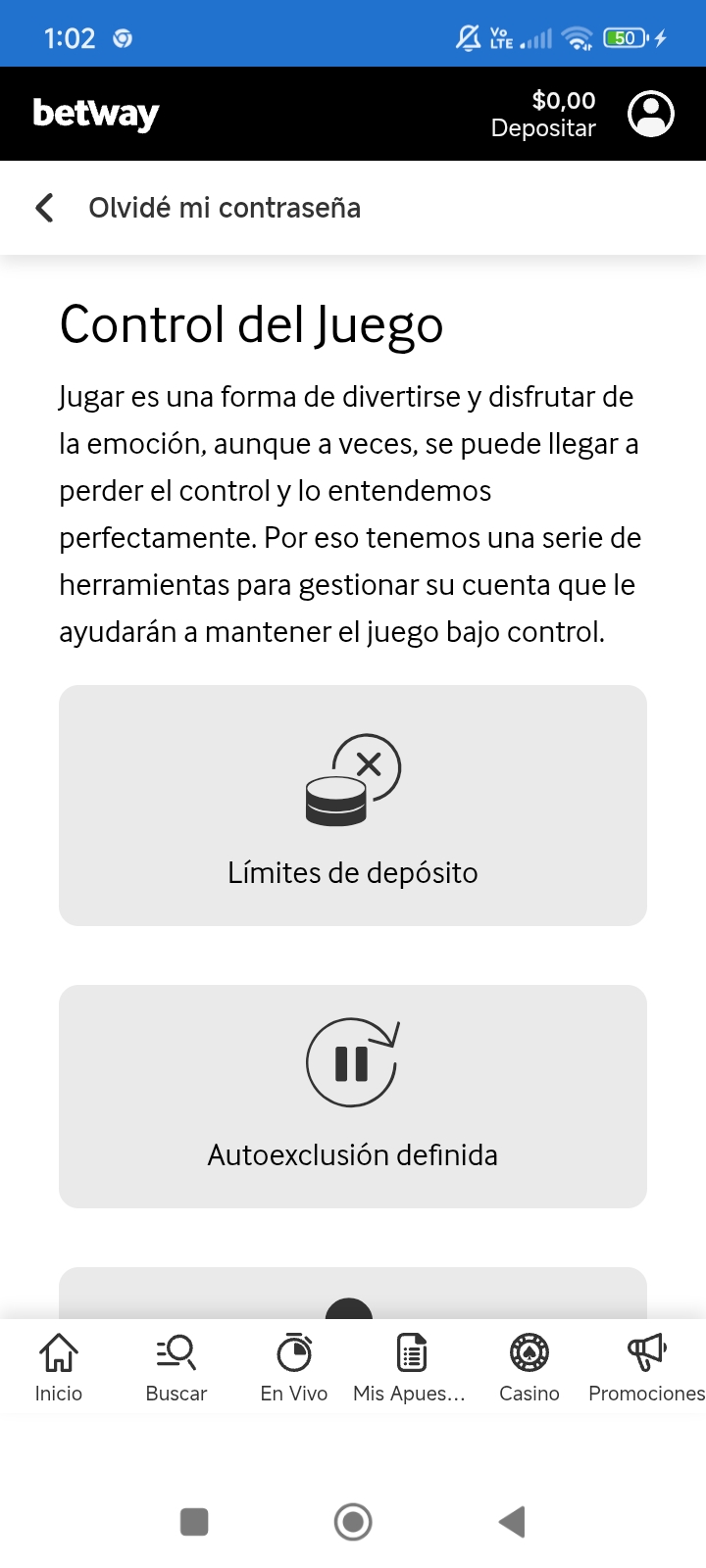The height and width of the screenshot is (1568, 706).
Task: Switch to the Buscar tab
Action: pos(176,1367)
